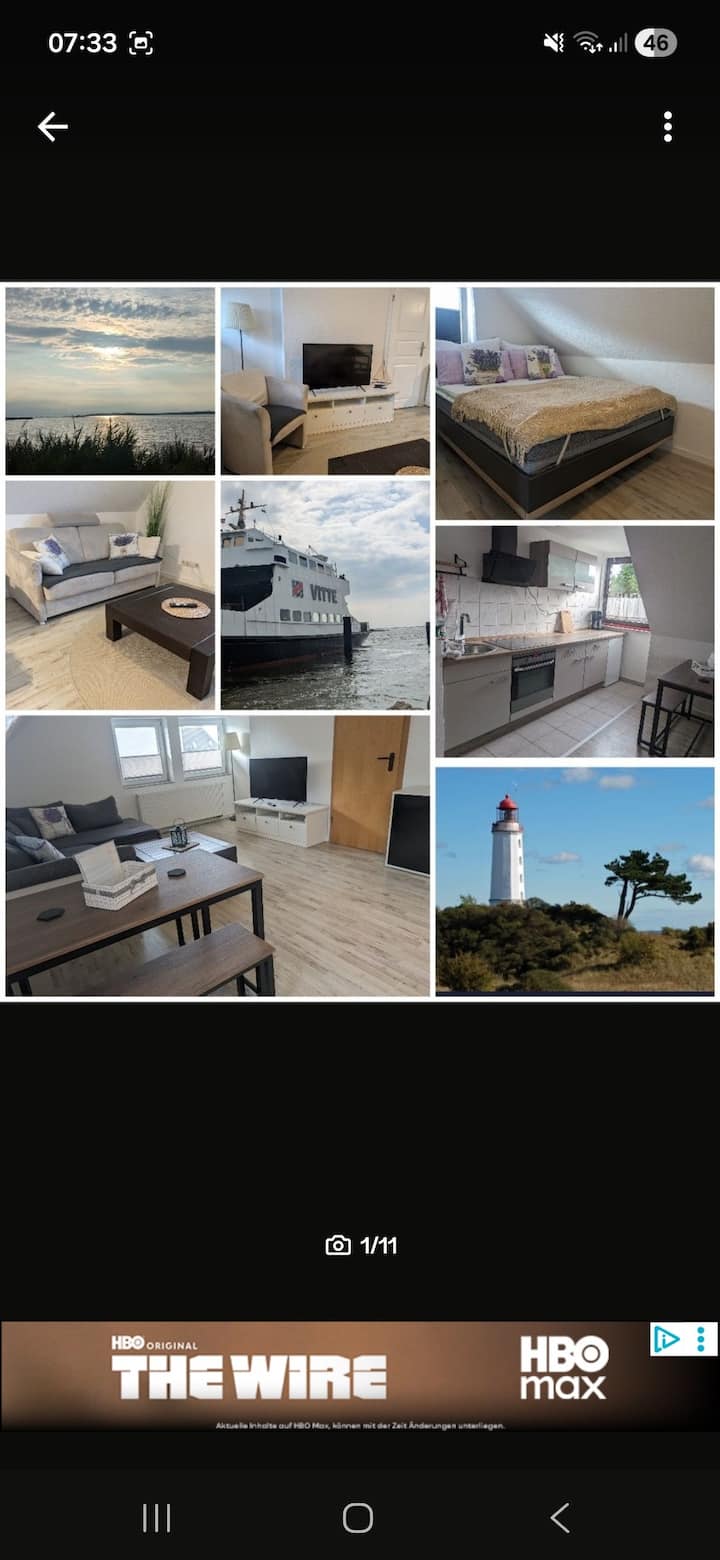Tap the Wi-Fi icon in the status bar
Viewport: 720px width, 1560px height.
[586, 42]
